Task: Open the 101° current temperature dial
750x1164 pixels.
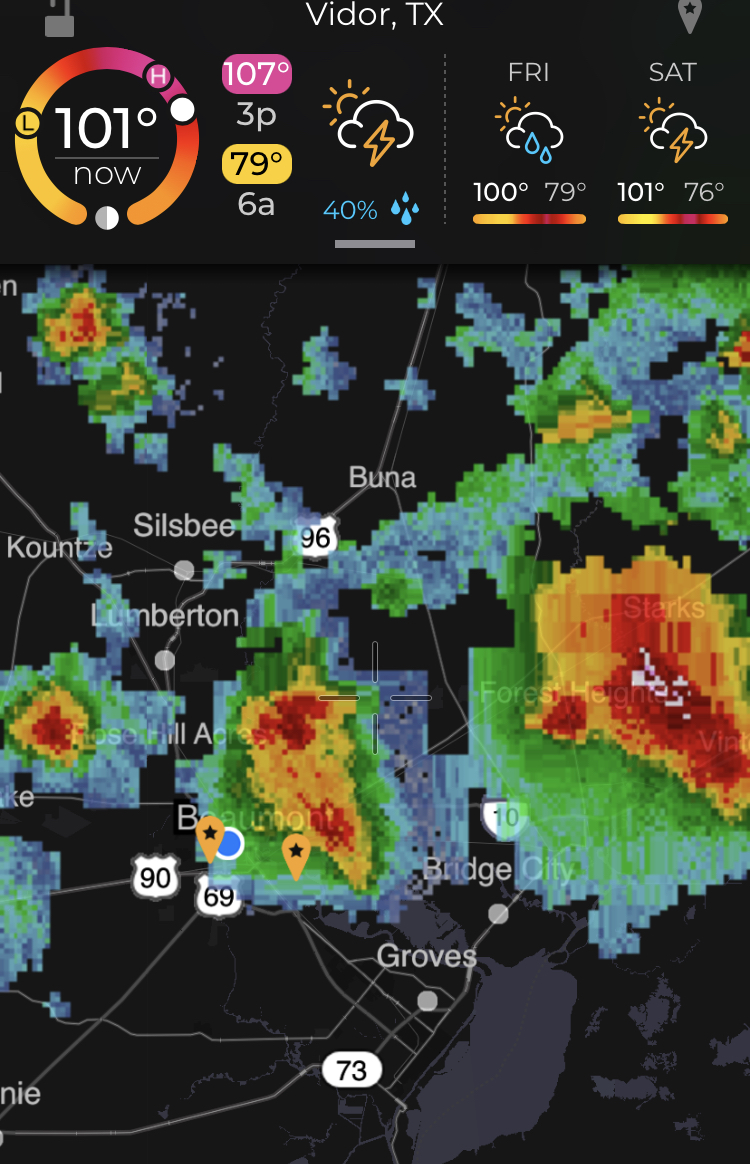Action: 107,137
